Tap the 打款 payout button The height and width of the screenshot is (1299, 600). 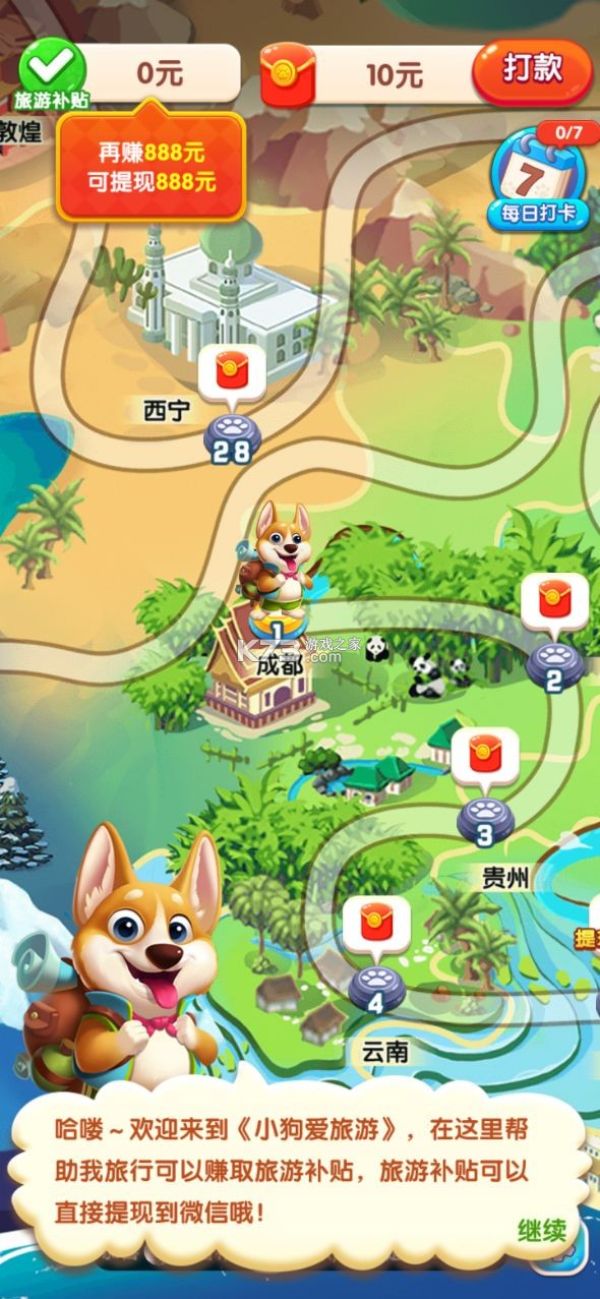coord(532,71)
